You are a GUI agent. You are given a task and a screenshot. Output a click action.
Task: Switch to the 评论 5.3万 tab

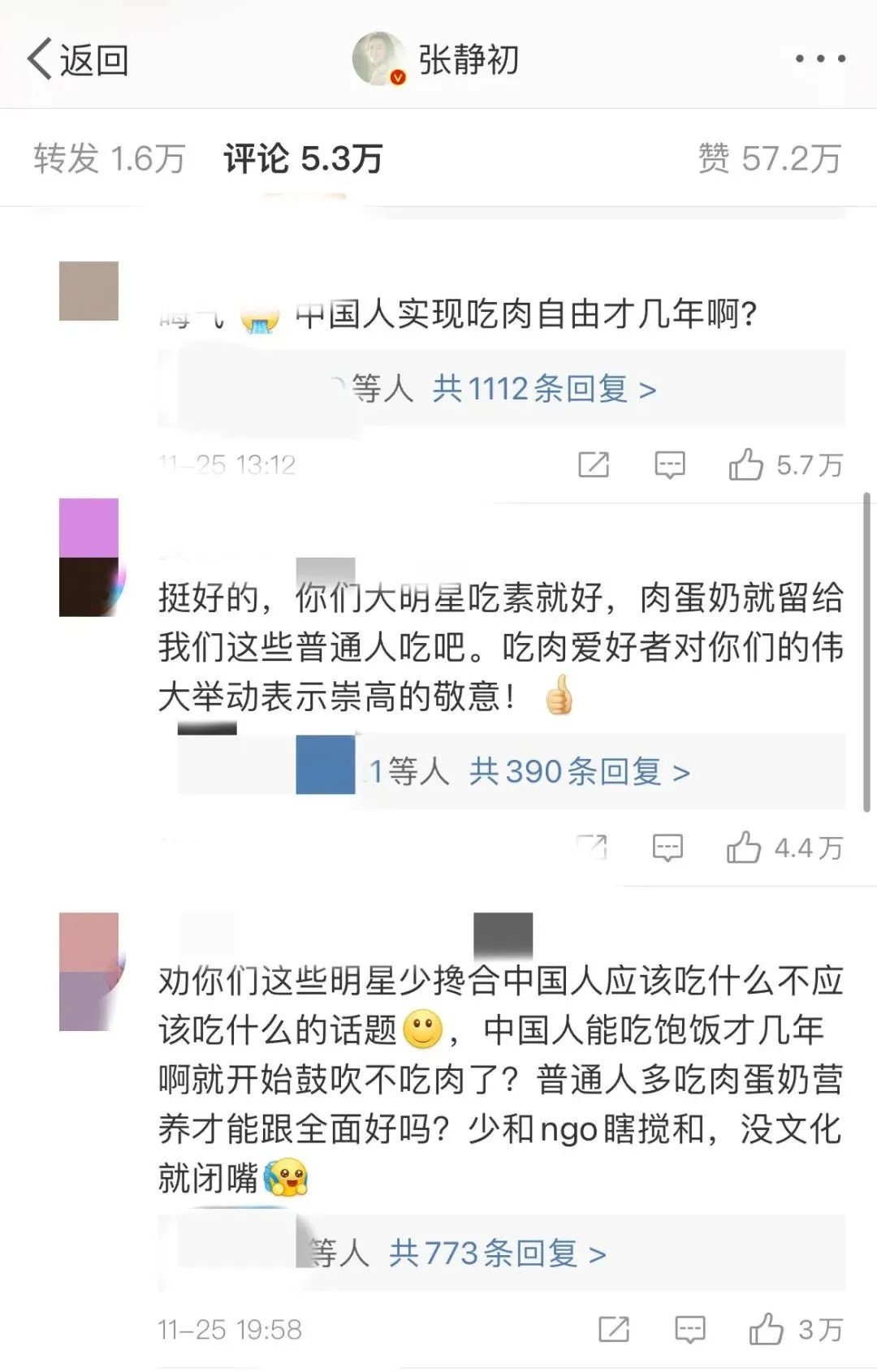pos(303,158)
